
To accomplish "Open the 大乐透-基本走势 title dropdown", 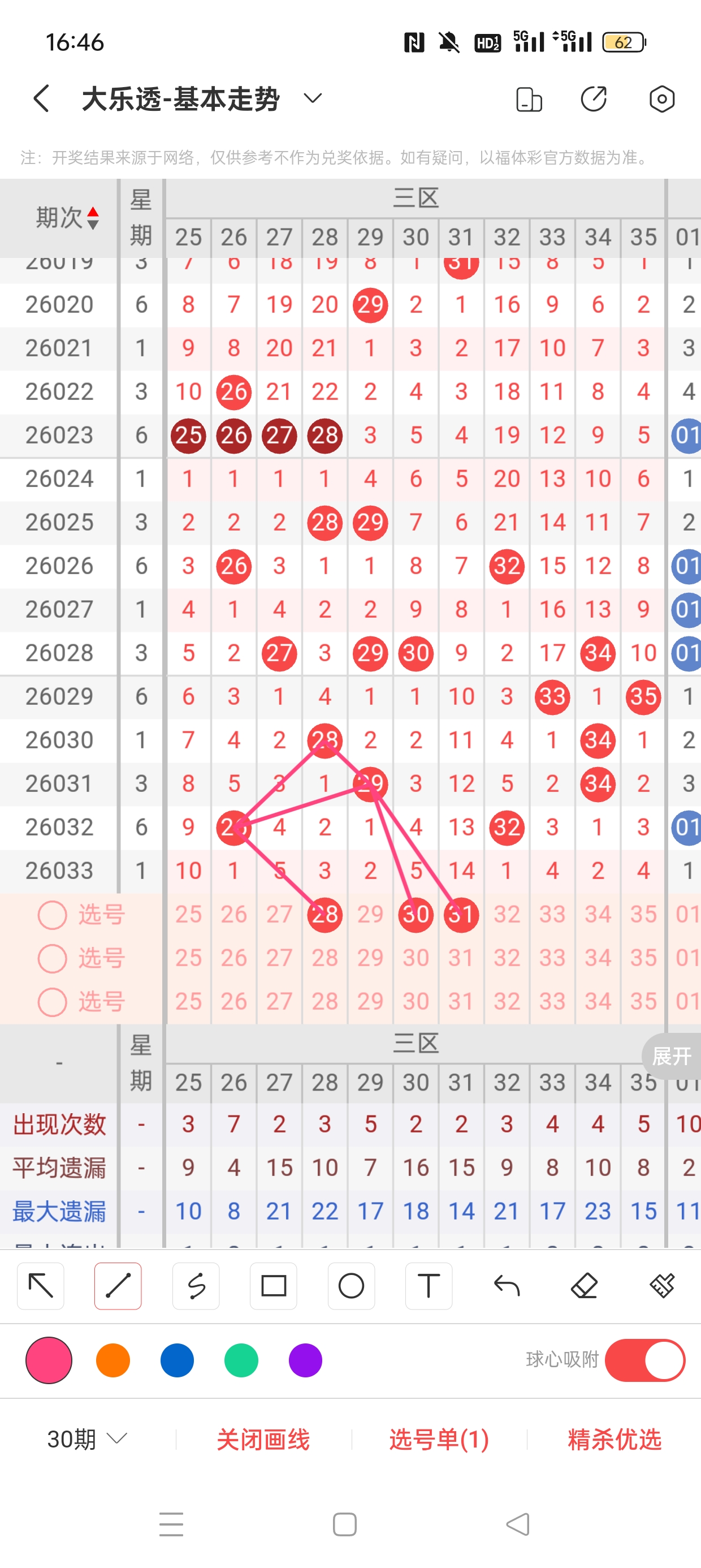I will pos(312,98).
